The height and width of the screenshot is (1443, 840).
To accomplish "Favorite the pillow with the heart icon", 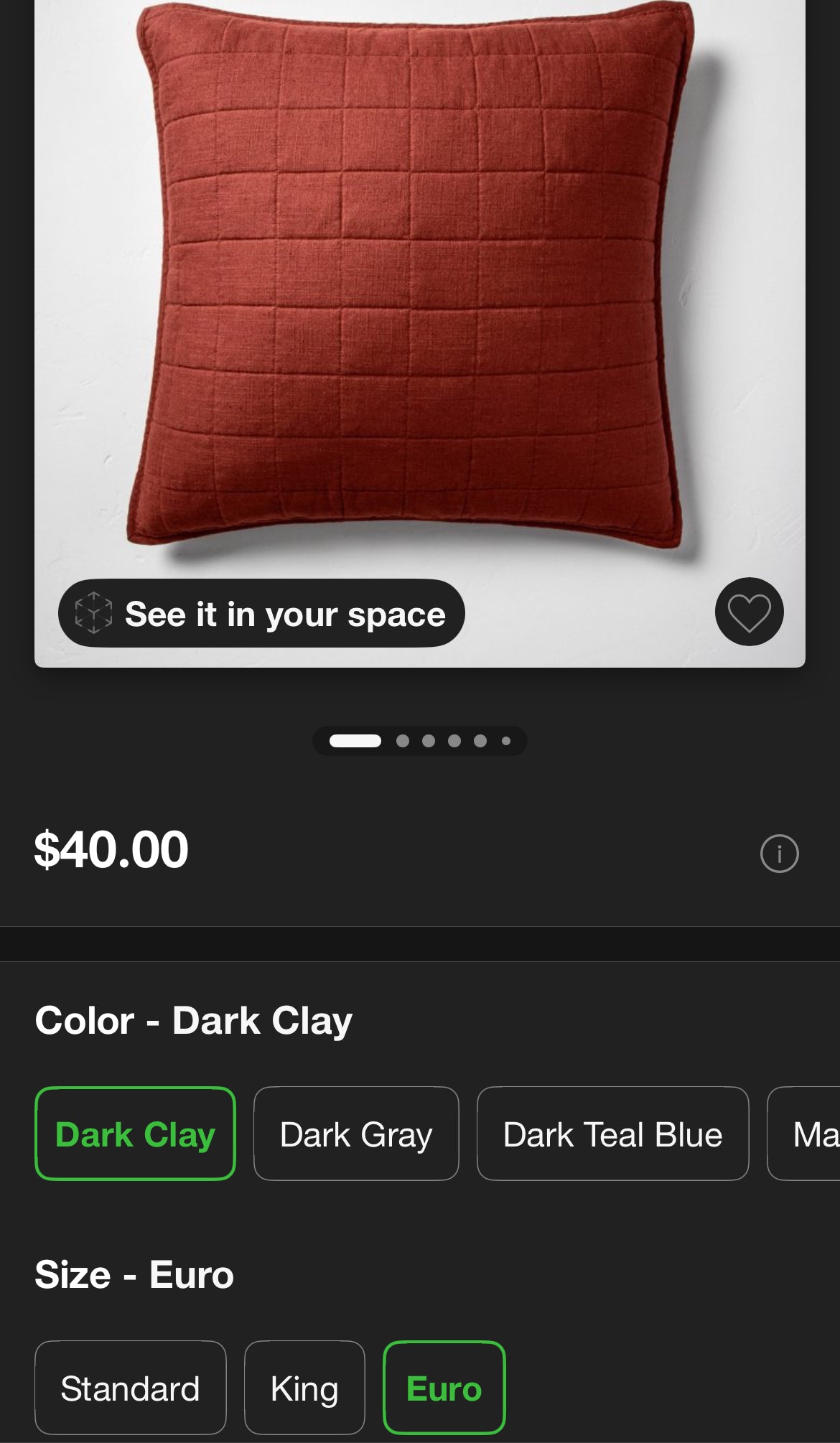I will (749, 612).
